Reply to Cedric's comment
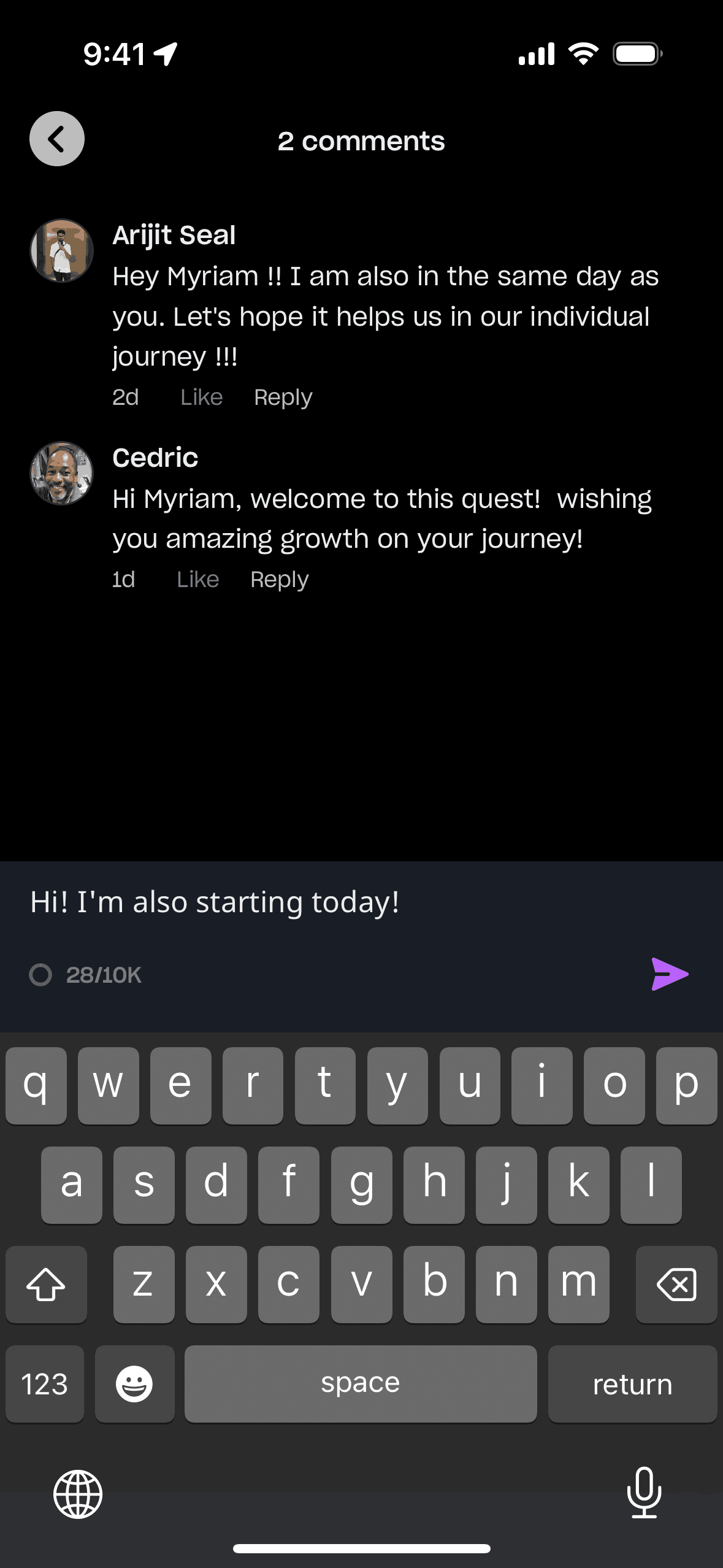The height and width of the screenshot is (1568, 723). [x=279, y=579]
